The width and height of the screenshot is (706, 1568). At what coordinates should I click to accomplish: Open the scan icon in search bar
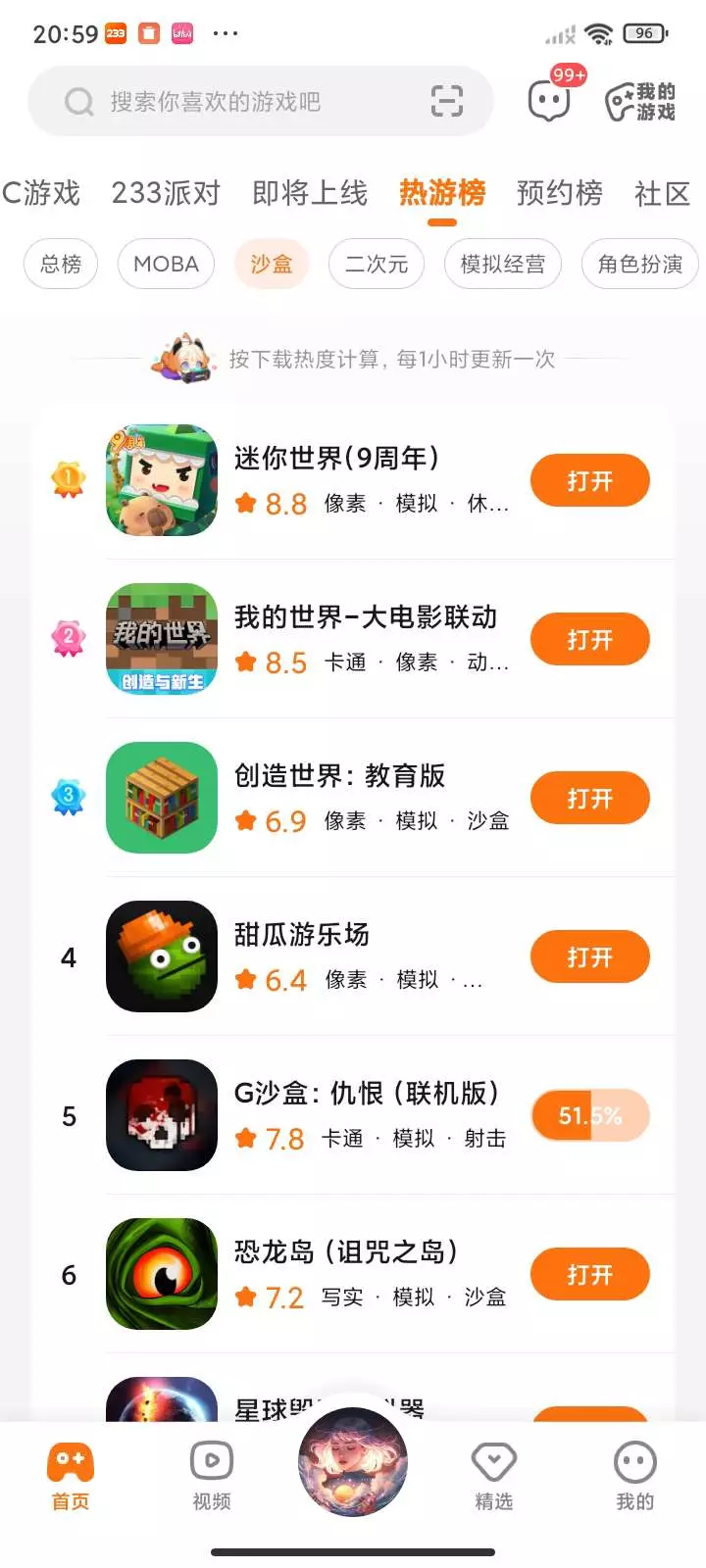(x=446, y=101)
